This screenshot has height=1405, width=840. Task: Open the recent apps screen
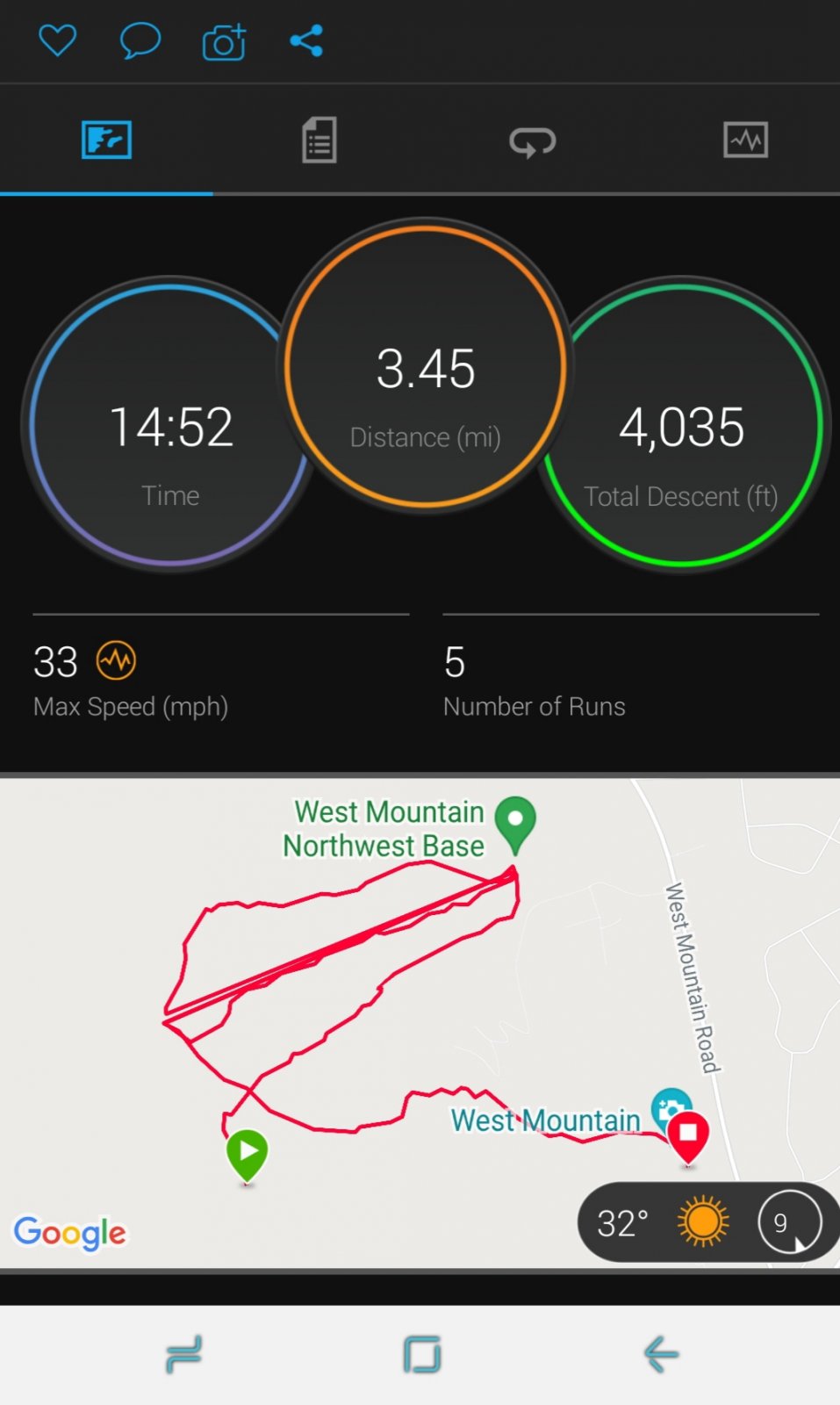183,1353
